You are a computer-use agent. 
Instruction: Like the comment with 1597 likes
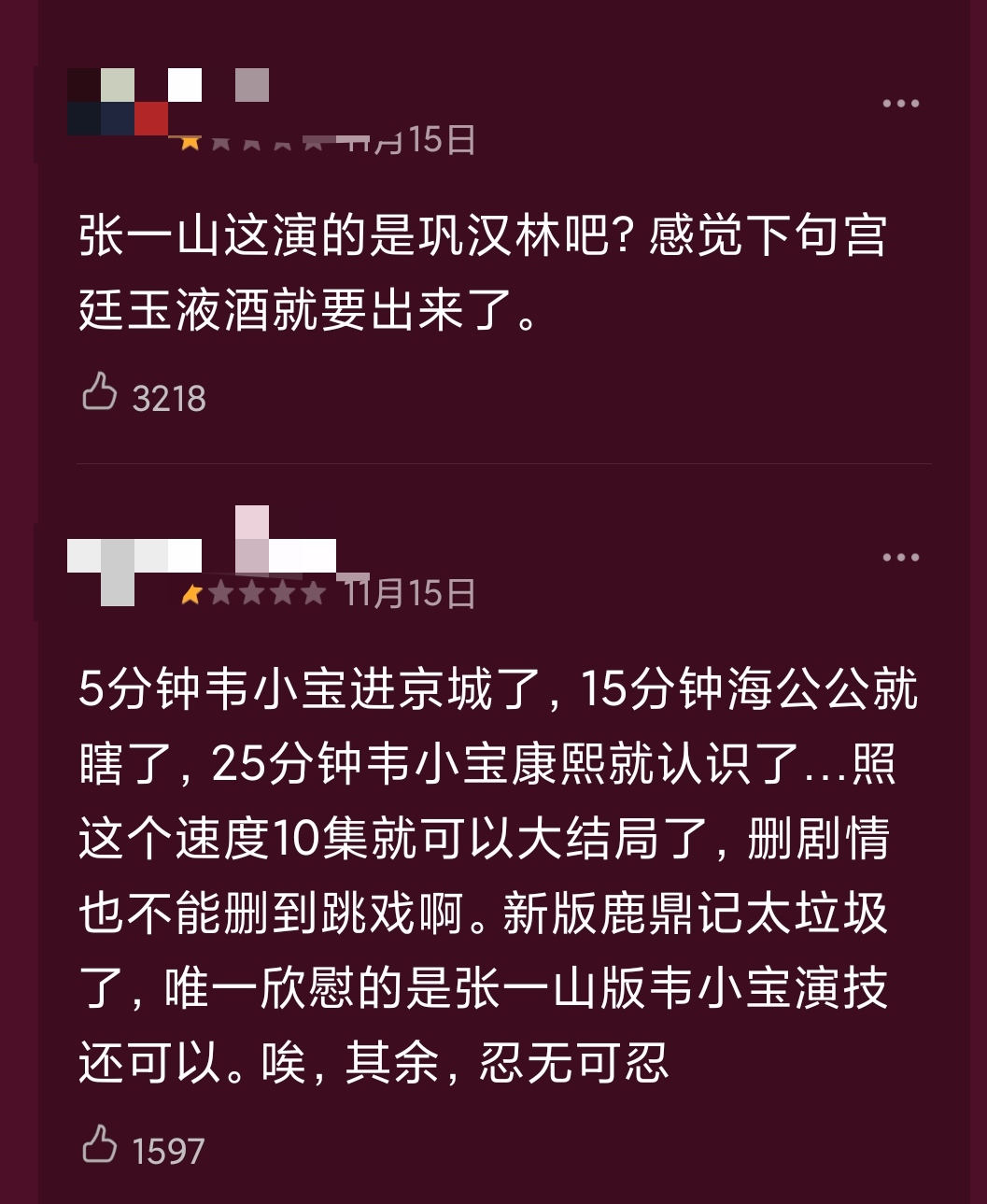click(100, 1145)
